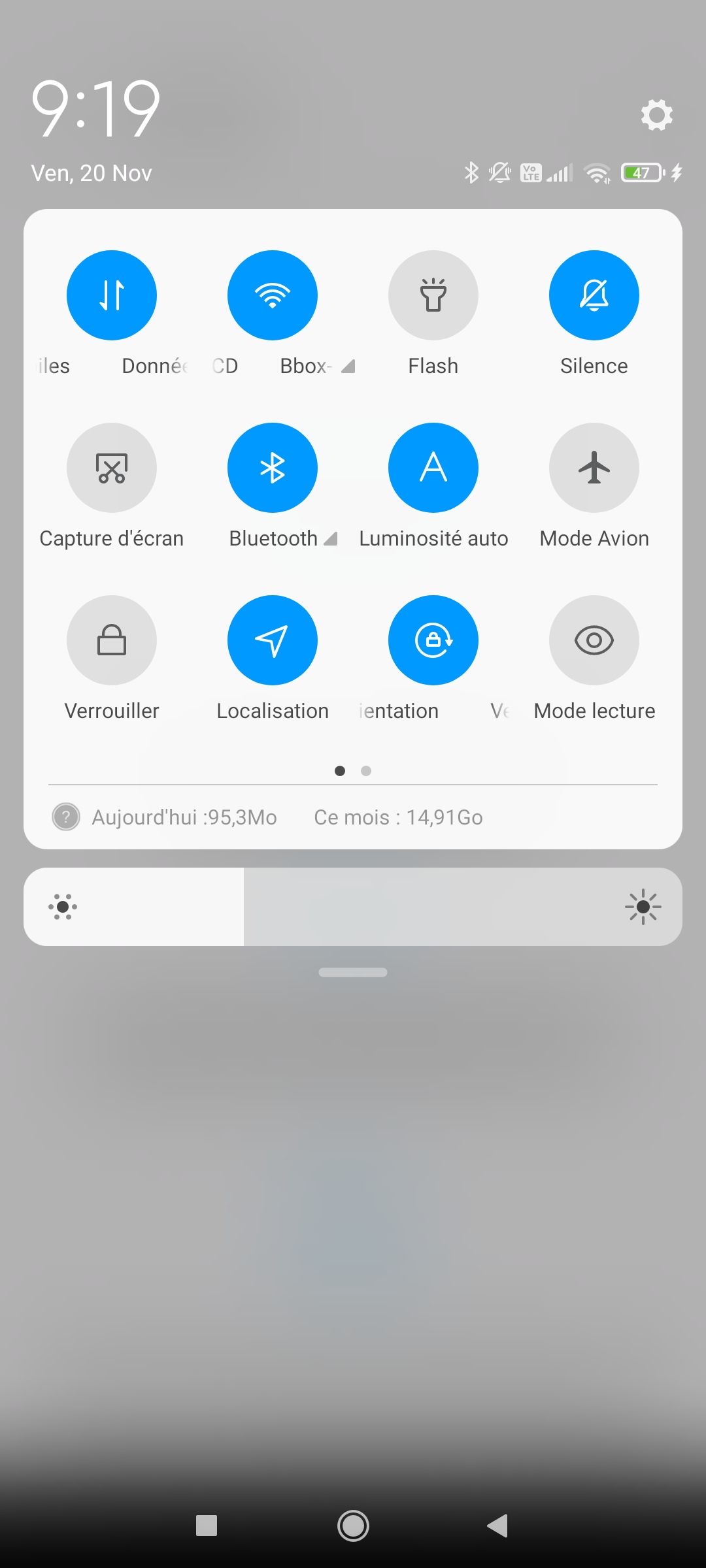Viewport: 706px width, 1568px height.
Task: Go to the home screen
Action: click(353, 1526)
